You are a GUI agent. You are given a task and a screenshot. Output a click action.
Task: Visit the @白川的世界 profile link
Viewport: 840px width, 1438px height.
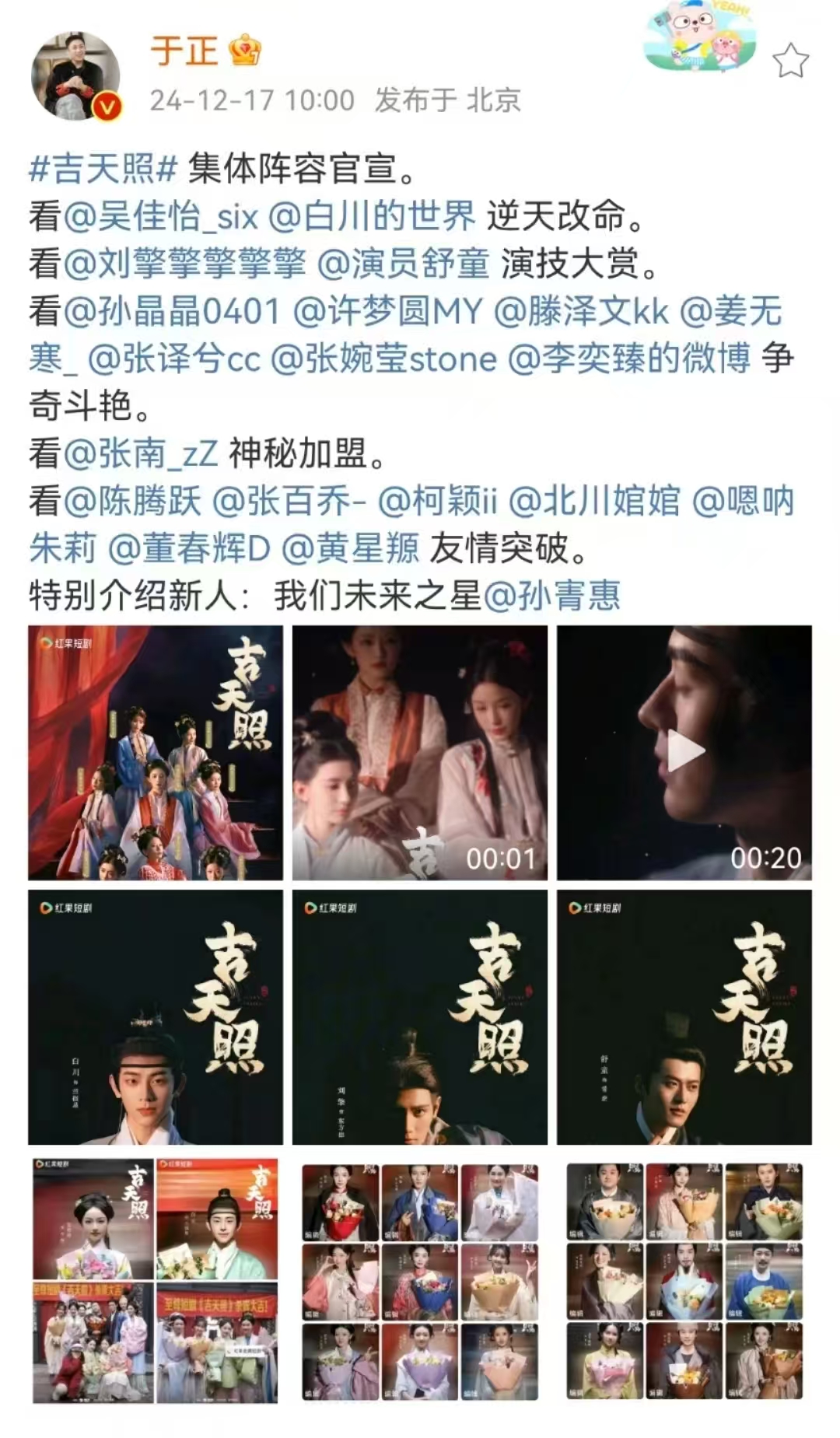372,215
